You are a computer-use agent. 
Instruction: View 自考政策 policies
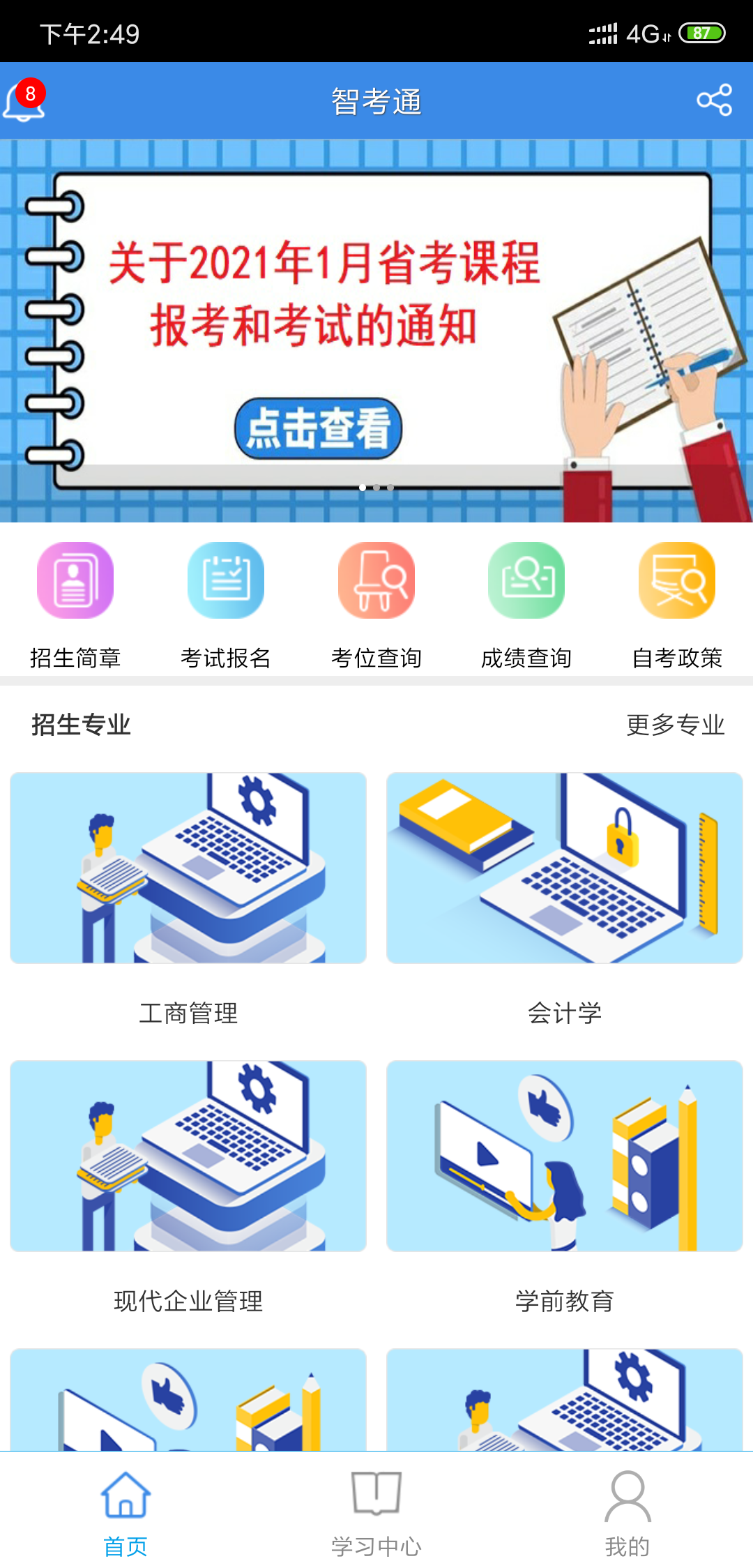pos(676,604)
